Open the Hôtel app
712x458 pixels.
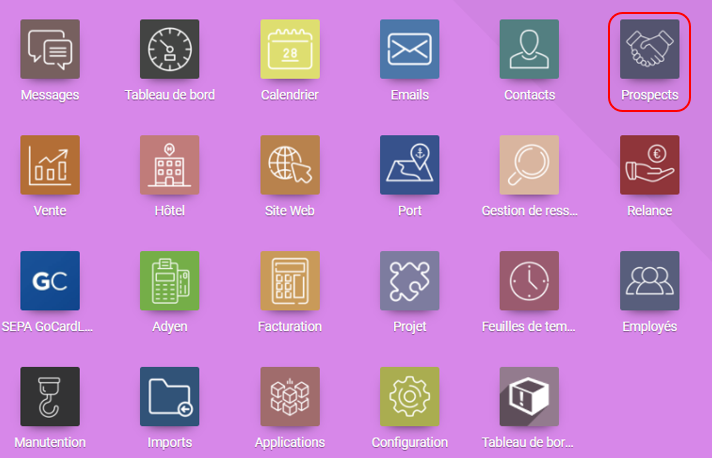point(170,166)
